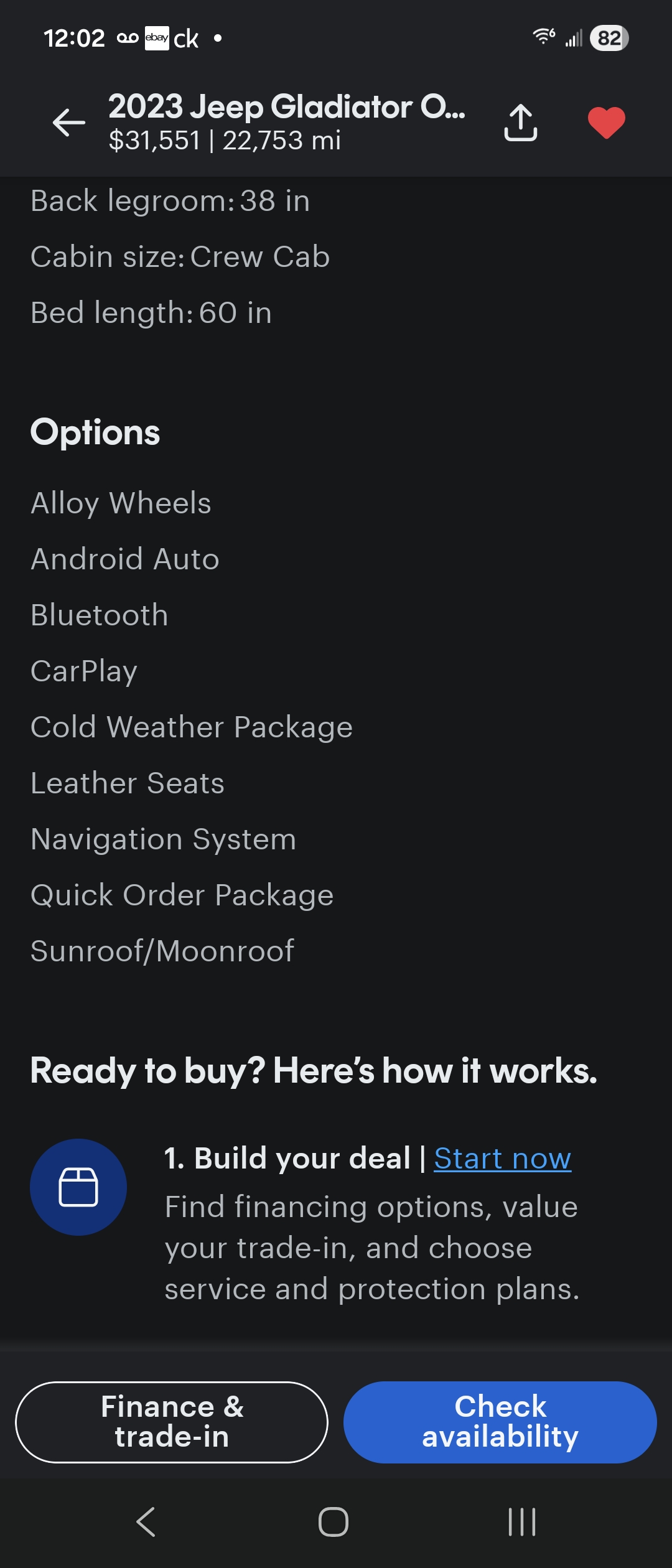
Task: Share this Jeep Gladiator listing
Action: point(521,123)
